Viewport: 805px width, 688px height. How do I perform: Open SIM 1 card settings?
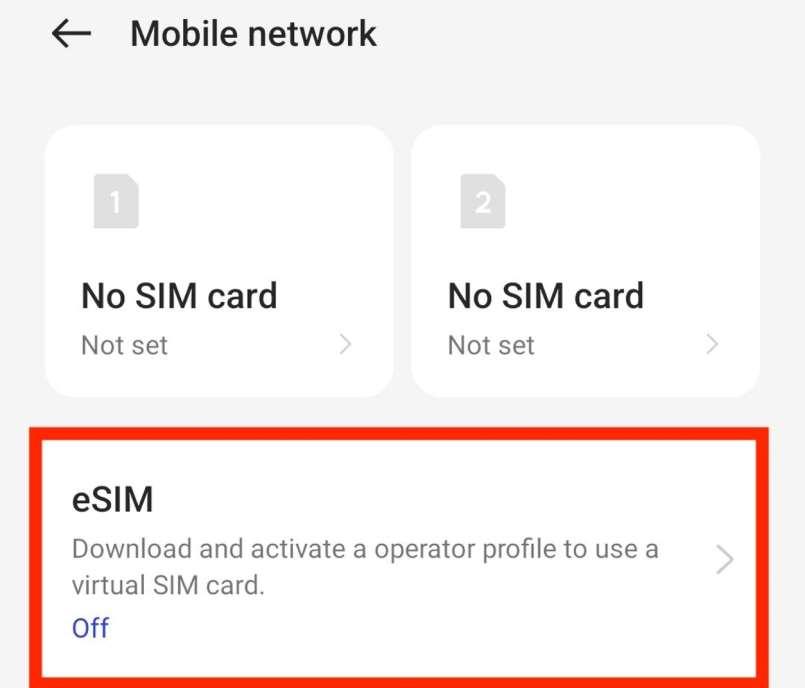[218, 262]
